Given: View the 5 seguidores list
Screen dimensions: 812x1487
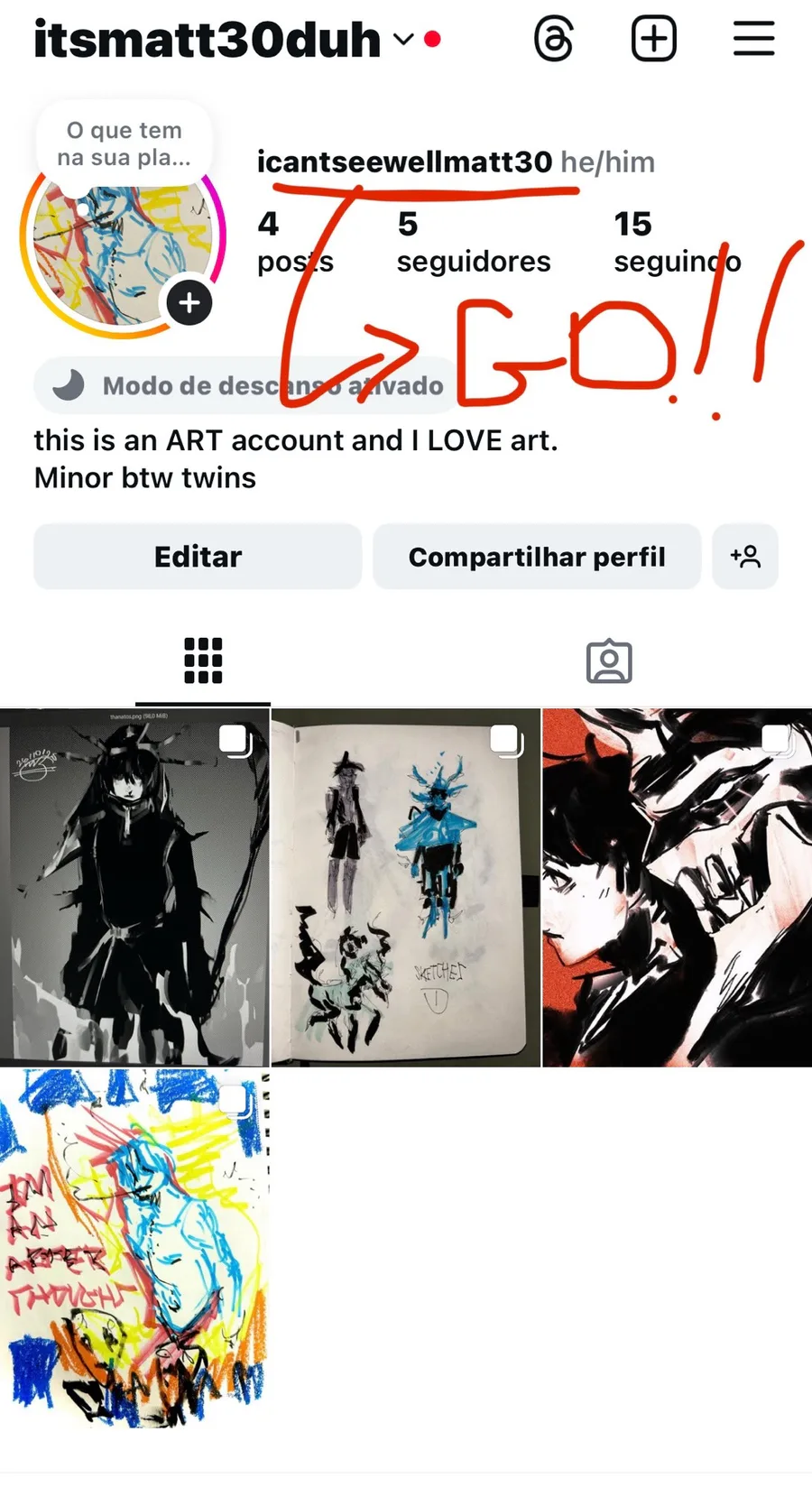Looking at the screenshot, I should click(x=473, y=242).
